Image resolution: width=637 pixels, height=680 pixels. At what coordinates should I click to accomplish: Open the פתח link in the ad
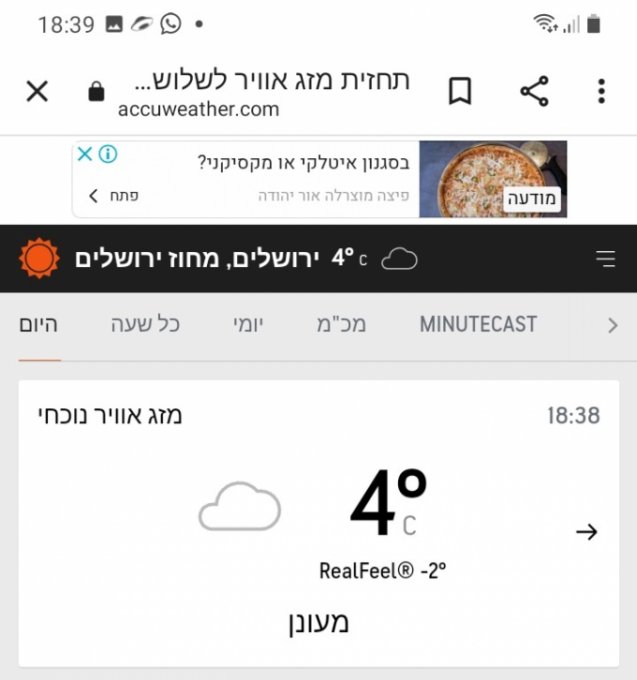click(113, 196)
